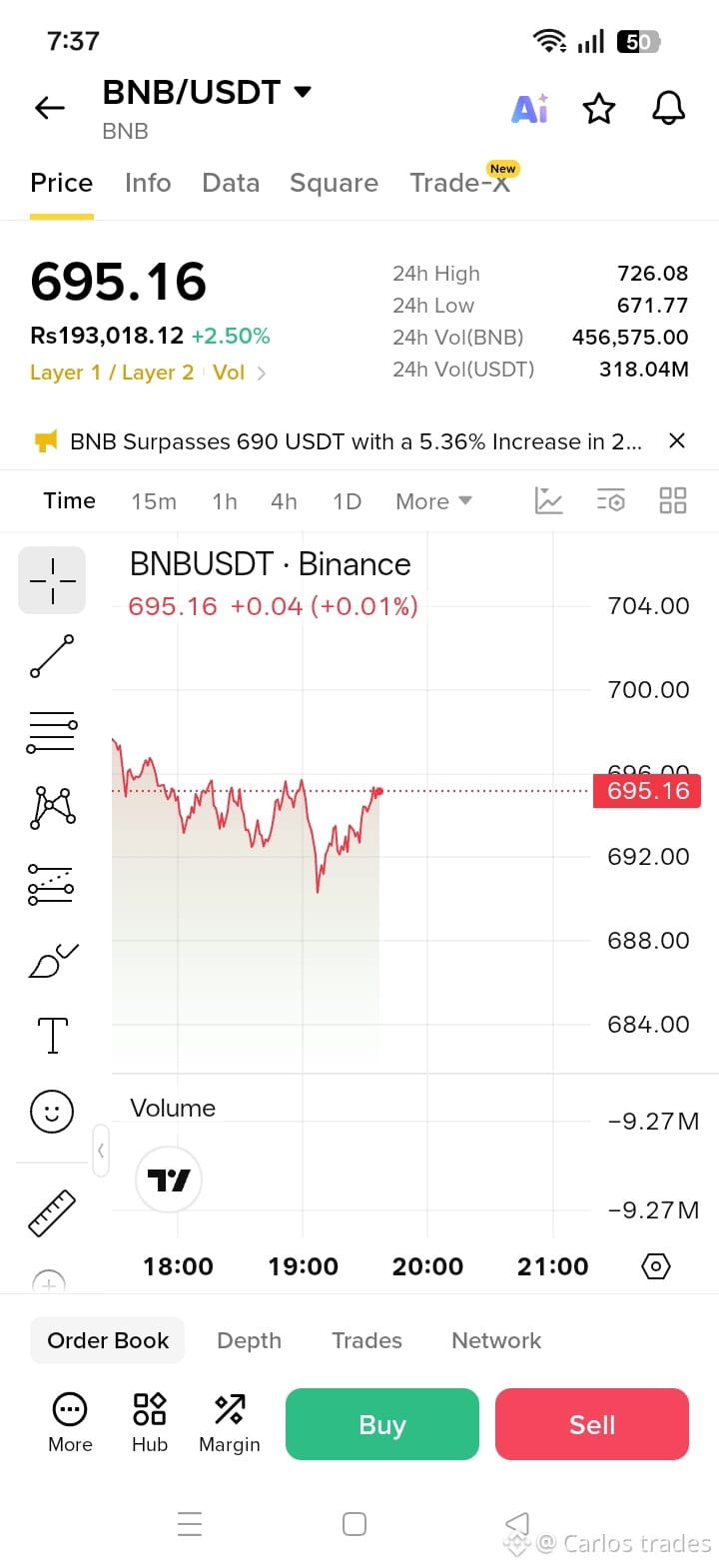Select the 4h chart interval

coord(284,501)
